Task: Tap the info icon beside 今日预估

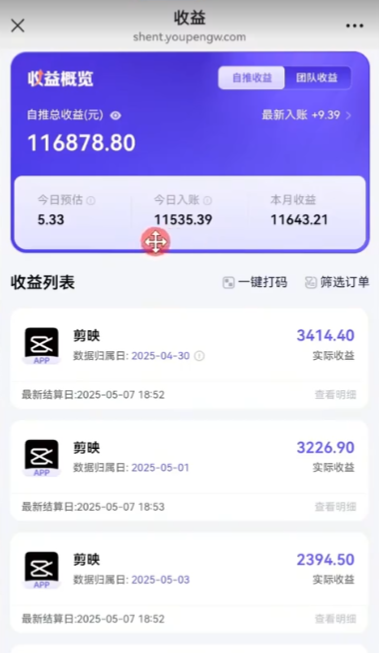Action: [x=90, y=201]
